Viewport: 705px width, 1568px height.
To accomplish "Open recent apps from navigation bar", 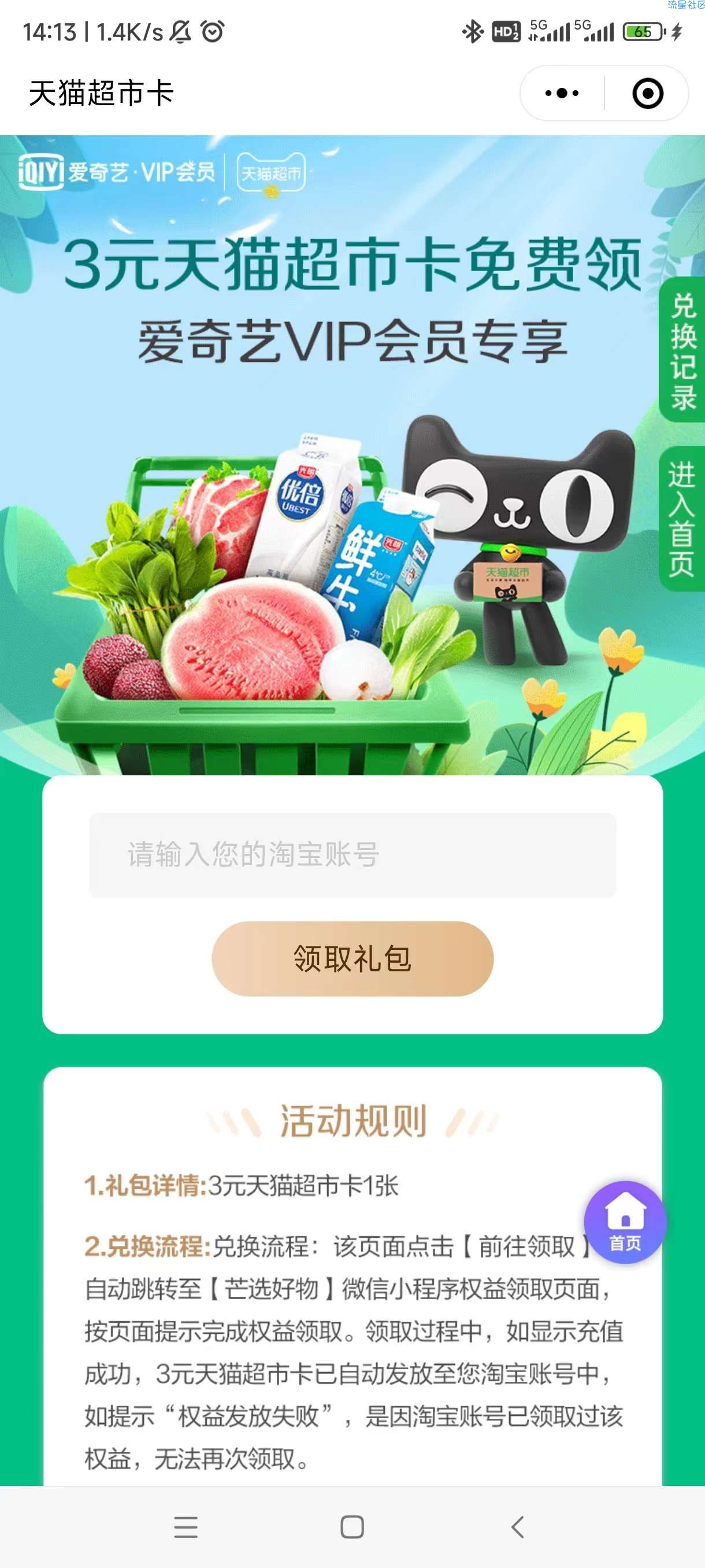I will pyautogui.click(x=185, y=1526).
